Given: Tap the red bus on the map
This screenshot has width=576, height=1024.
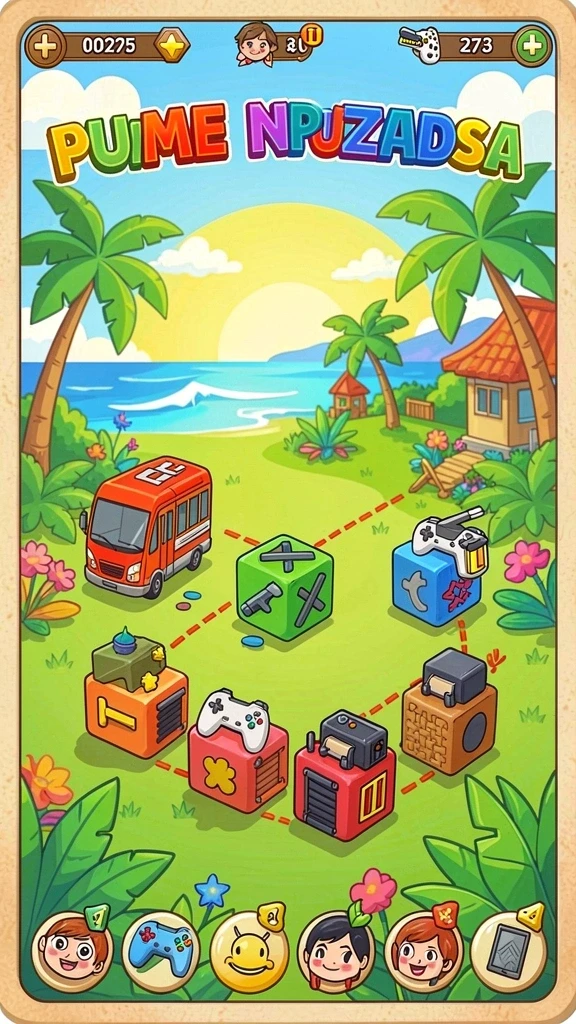Looking at the screenshot, I should [x=147, y=526].
